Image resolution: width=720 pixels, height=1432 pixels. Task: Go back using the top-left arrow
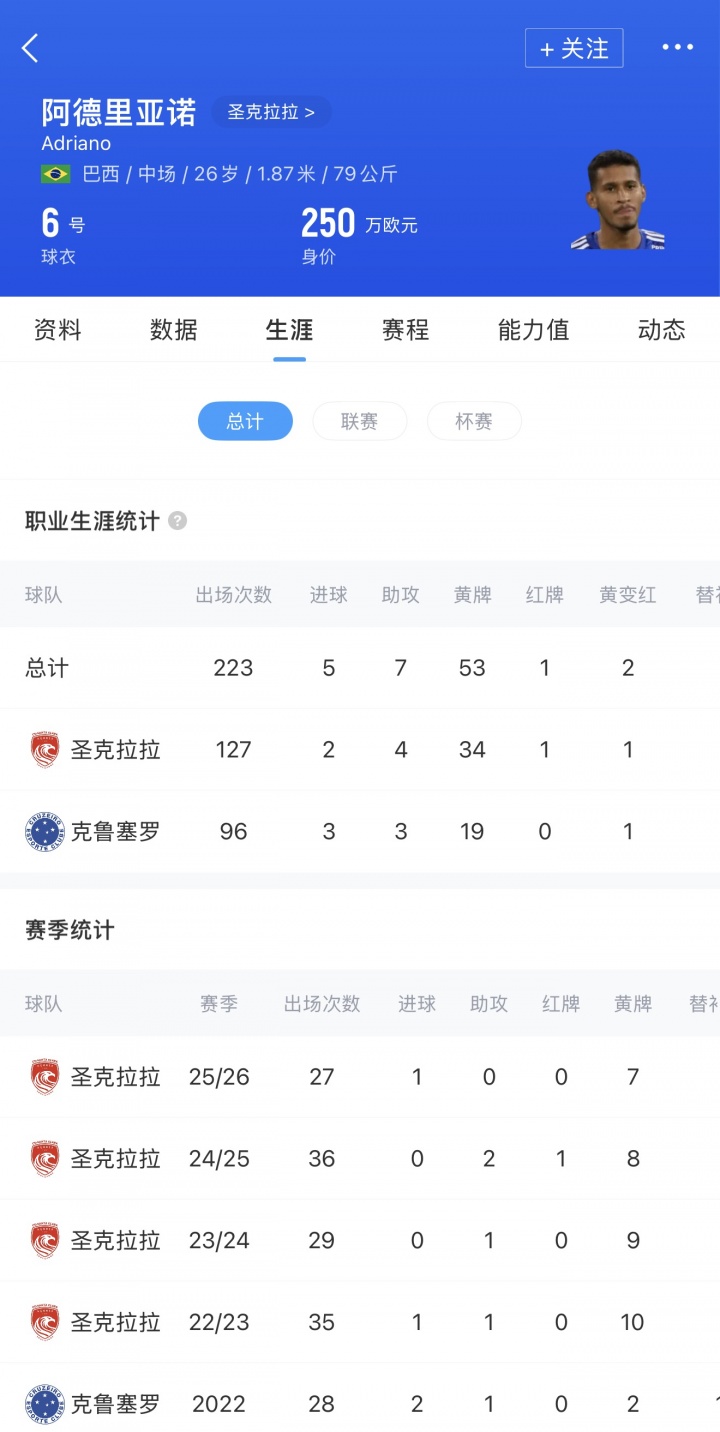30,48
